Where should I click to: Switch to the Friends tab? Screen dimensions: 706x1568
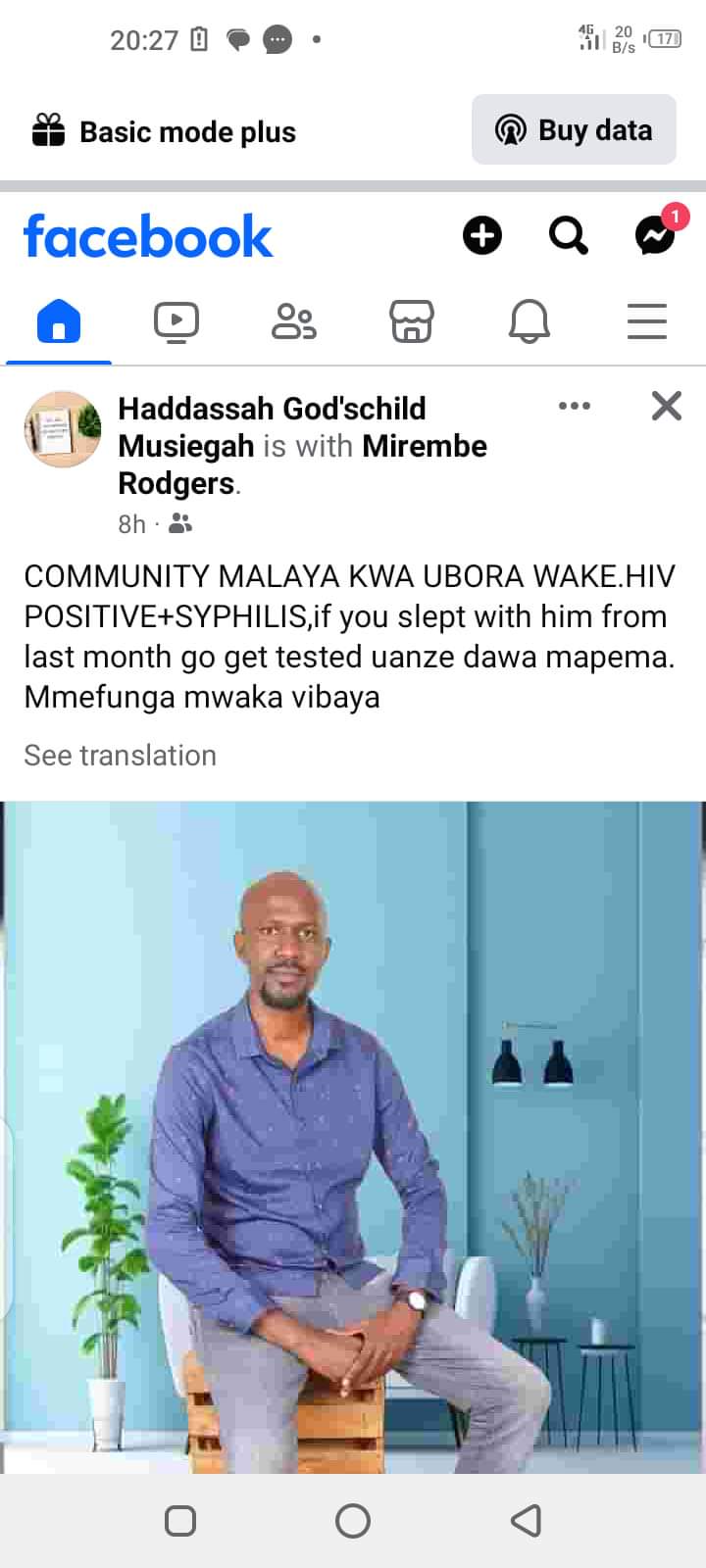click(294, 321)
